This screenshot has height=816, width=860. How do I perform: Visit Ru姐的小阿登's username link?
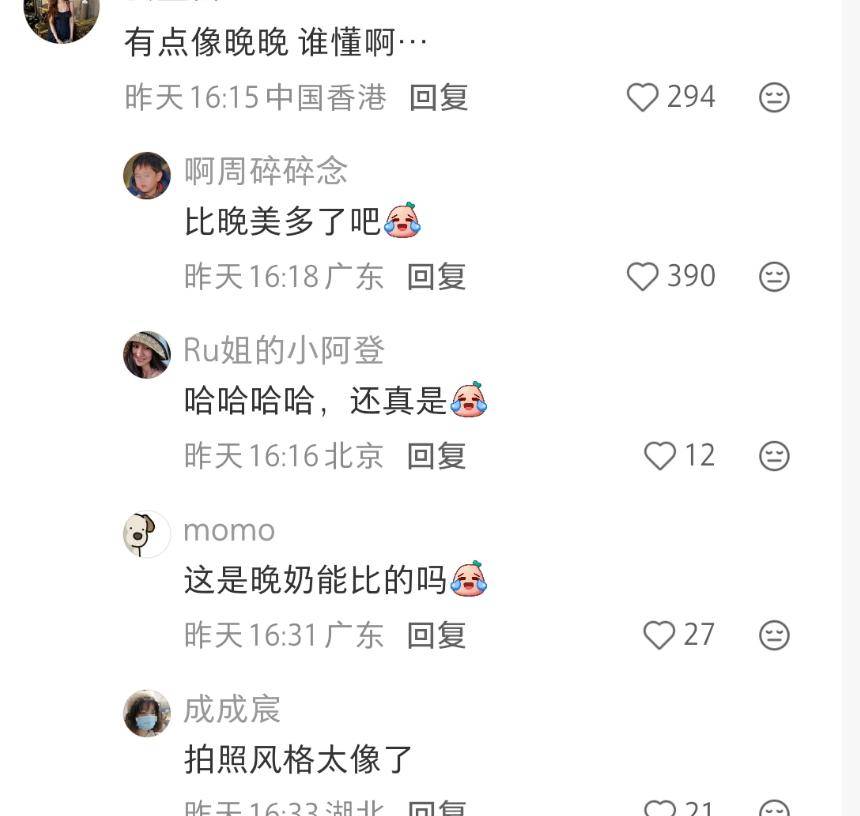(284, 350)
